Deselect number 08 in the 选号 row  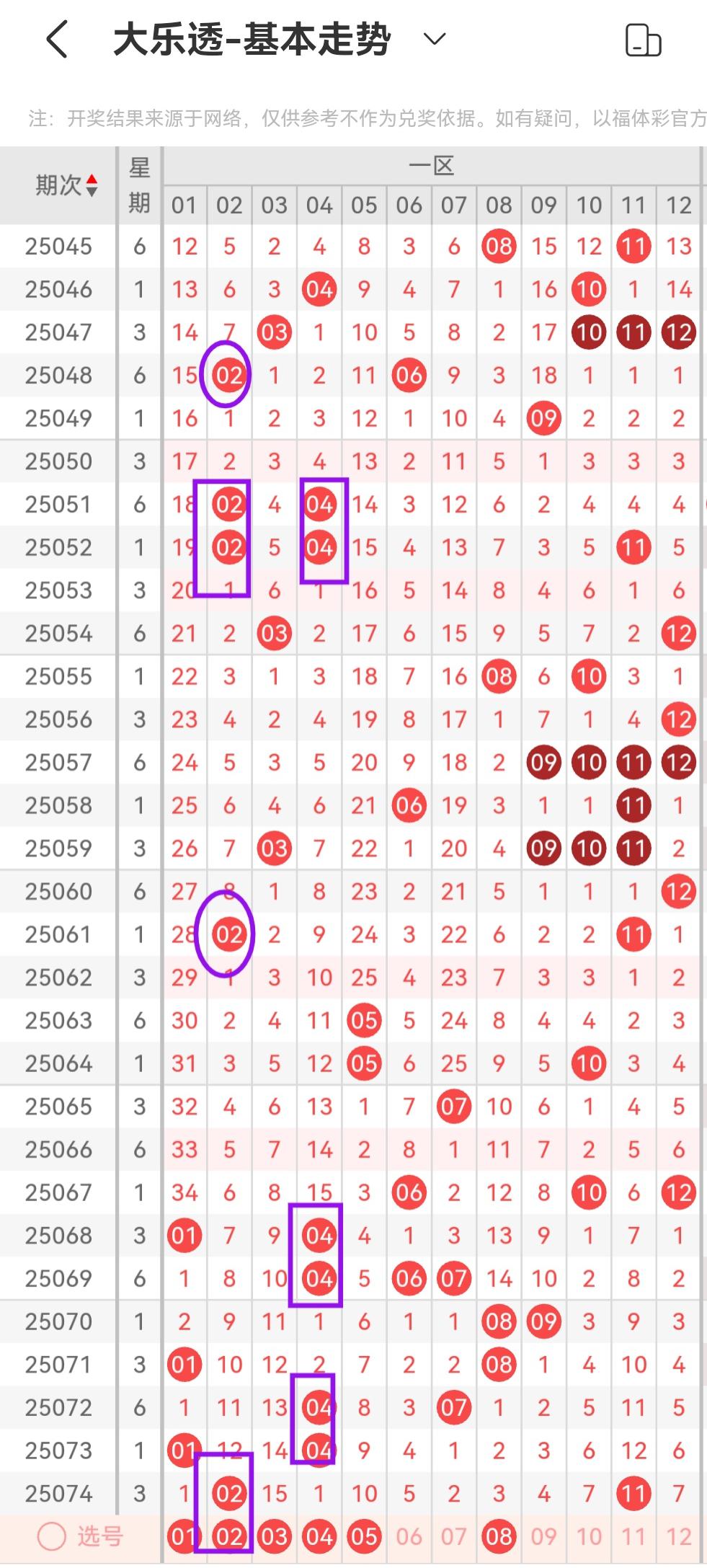pos(499,1536)
